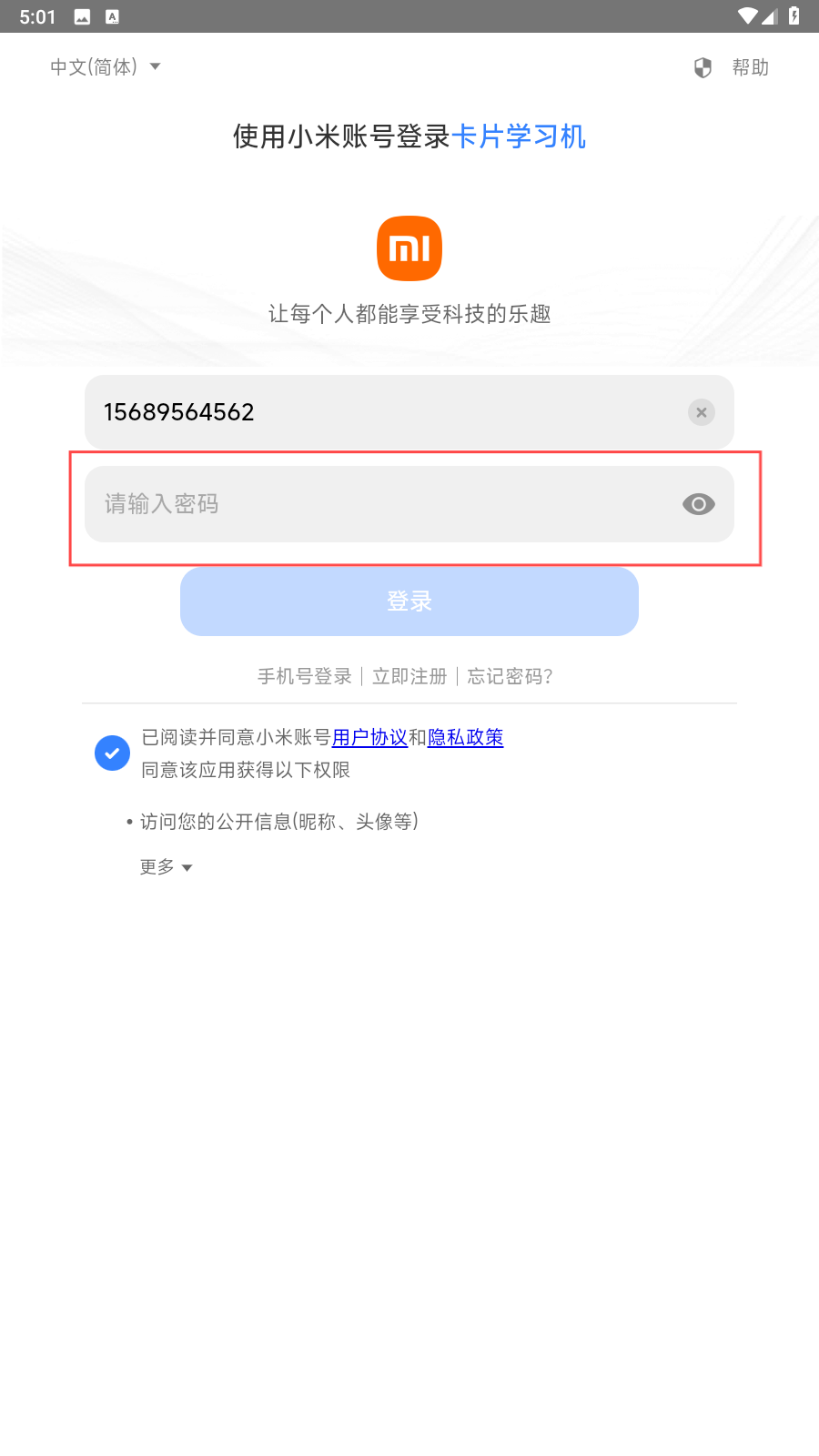Uncheck the agreement checkbox

[x=112, y=753]
